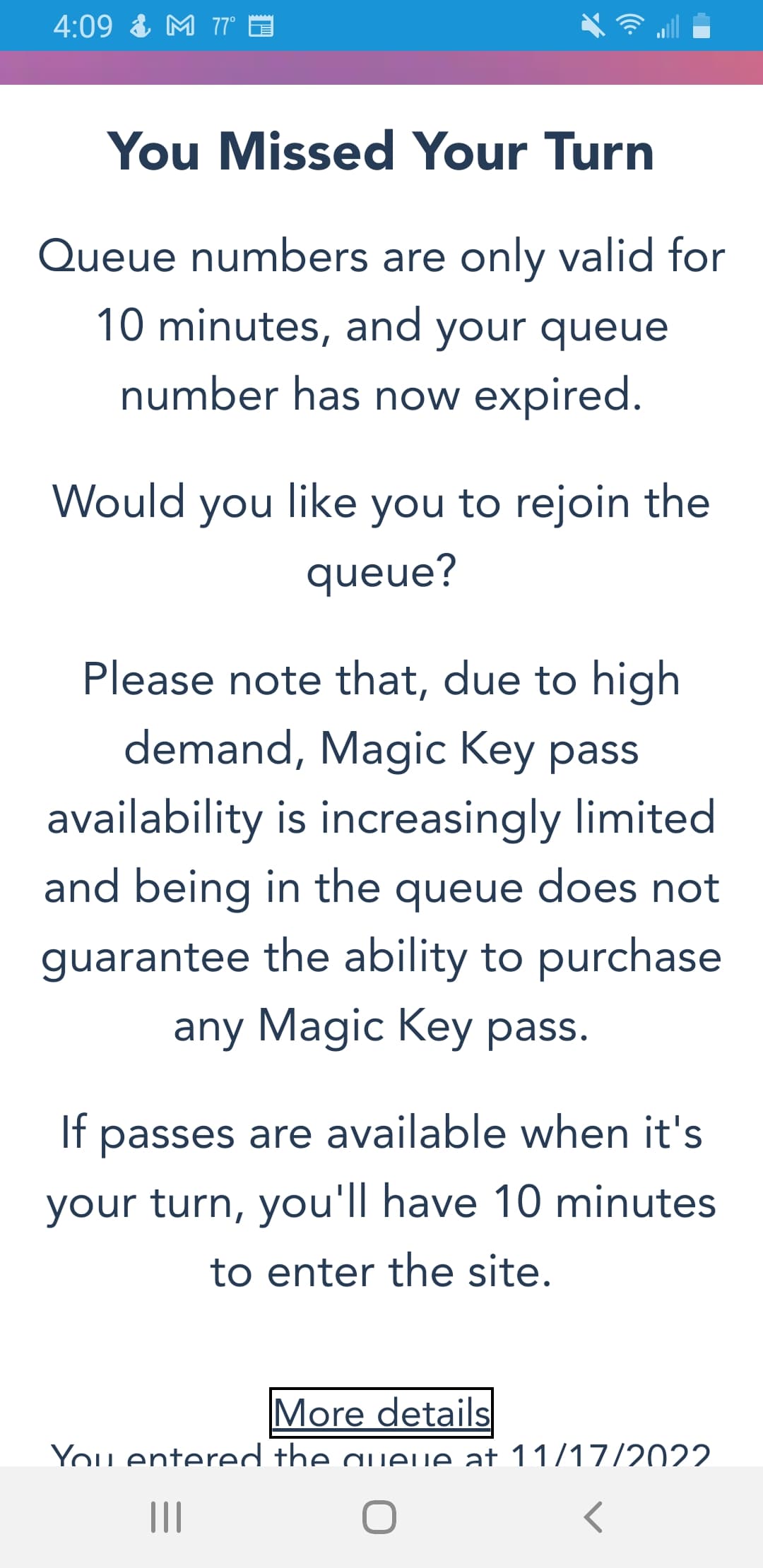Go to the home screen

379,1517
